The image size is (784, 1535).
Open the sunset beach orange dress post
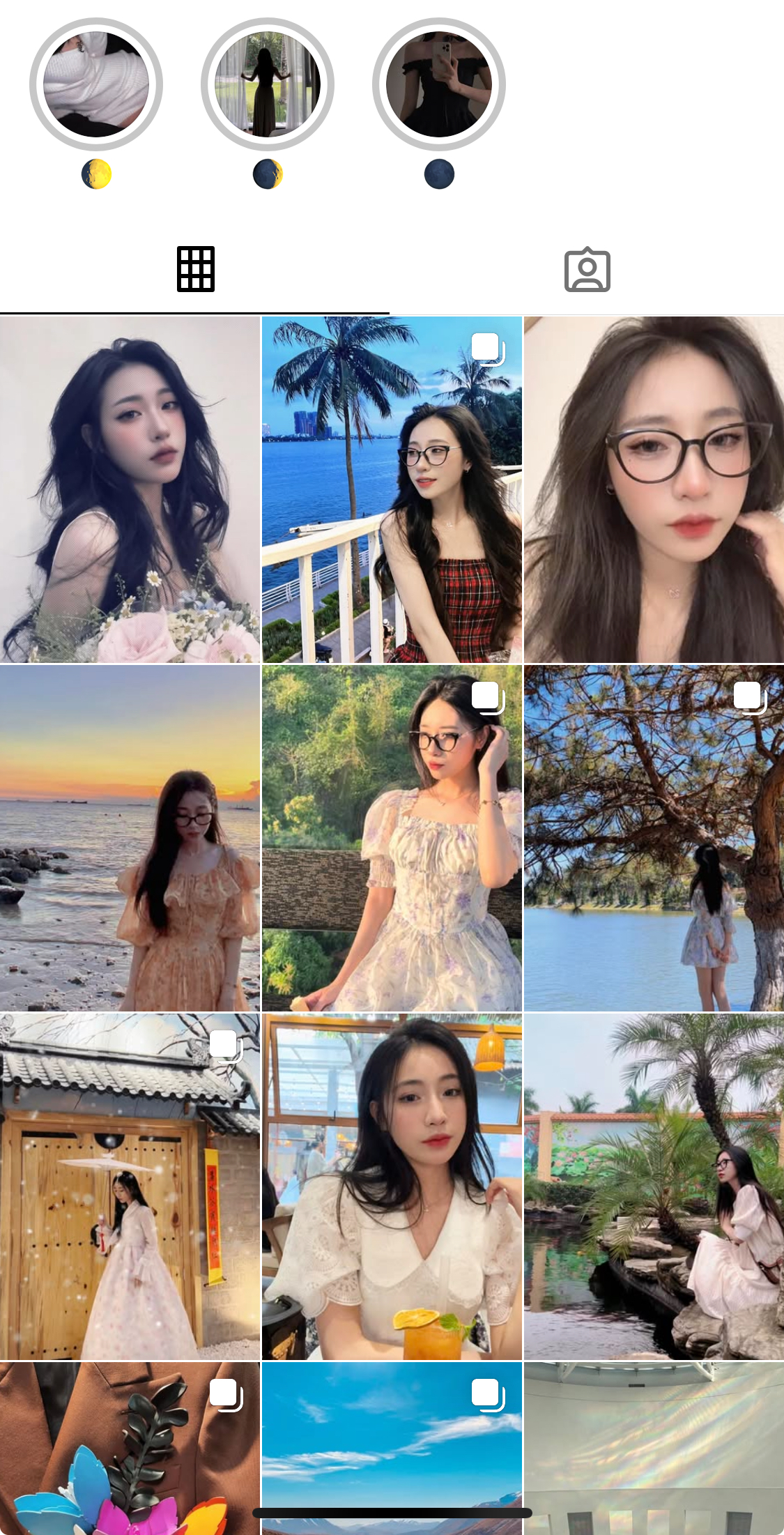coord(130,838)
